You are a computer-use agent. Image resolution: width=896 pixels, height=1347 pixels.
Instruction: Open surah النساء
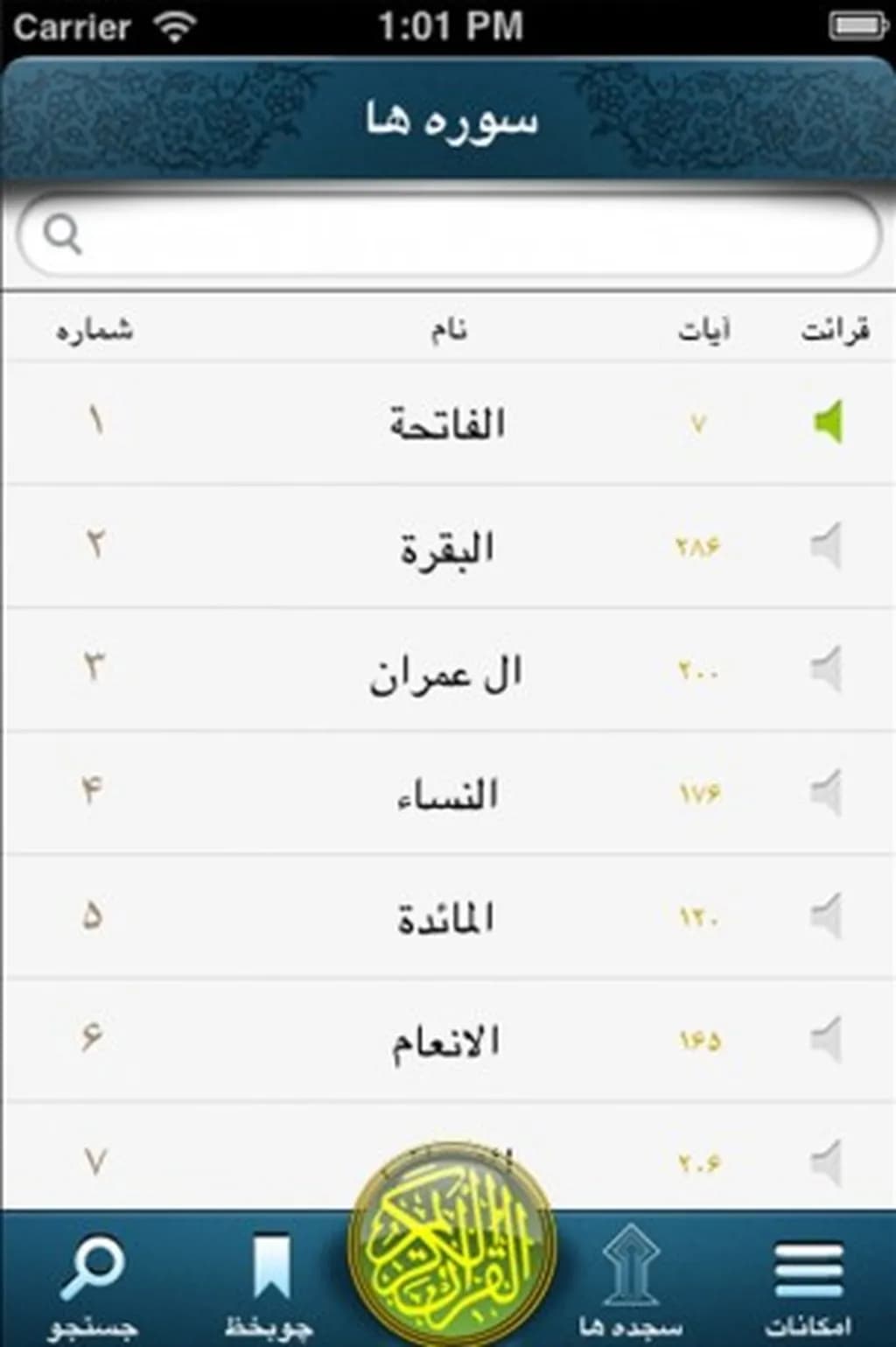447,795
